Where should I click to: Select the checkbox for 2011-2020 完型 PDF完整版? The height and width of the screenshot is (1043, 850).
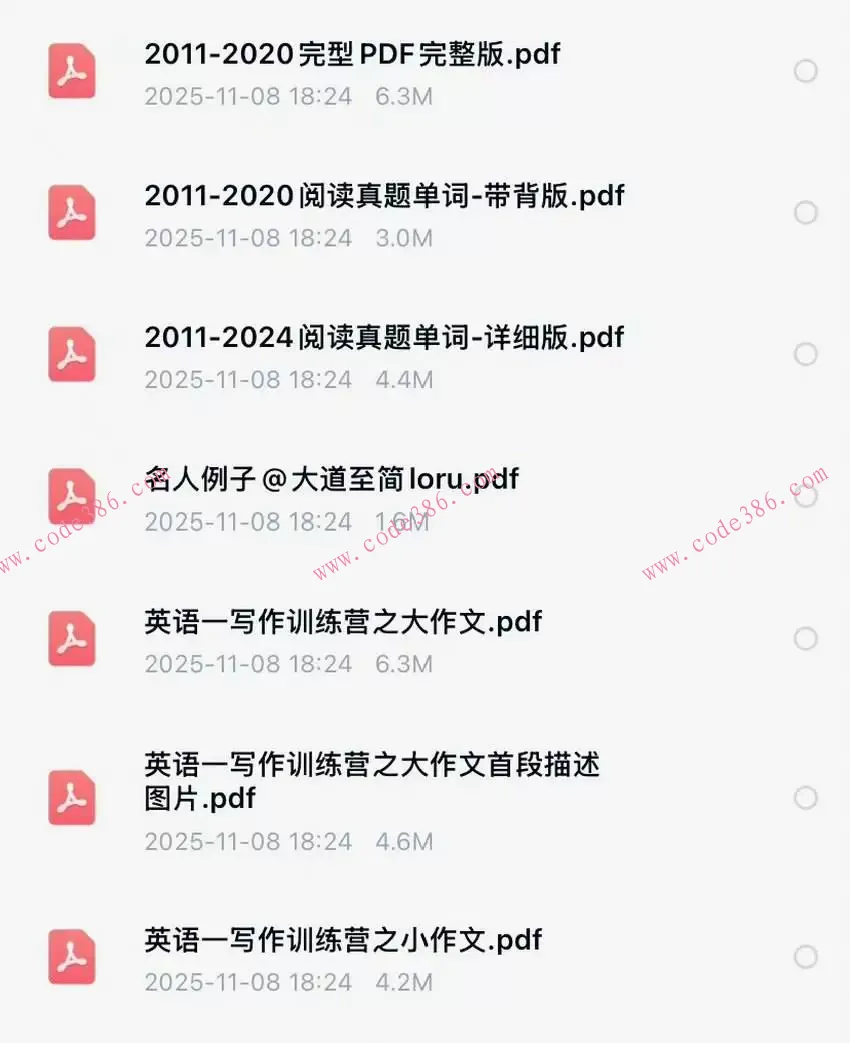click(x=806, y=71)
